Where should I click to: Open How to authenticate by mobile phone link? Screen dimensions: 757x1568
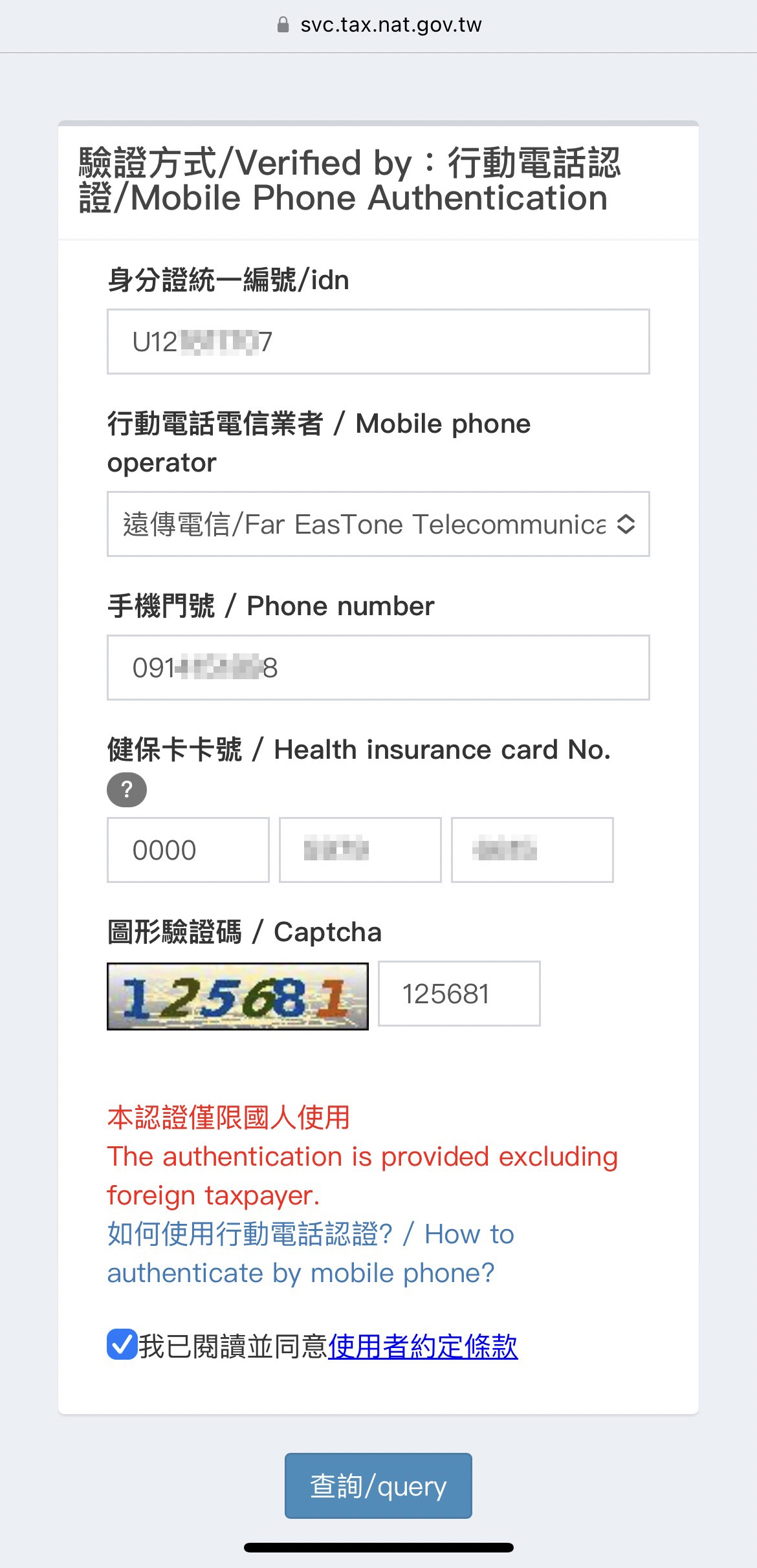[x=311, y=1254]
